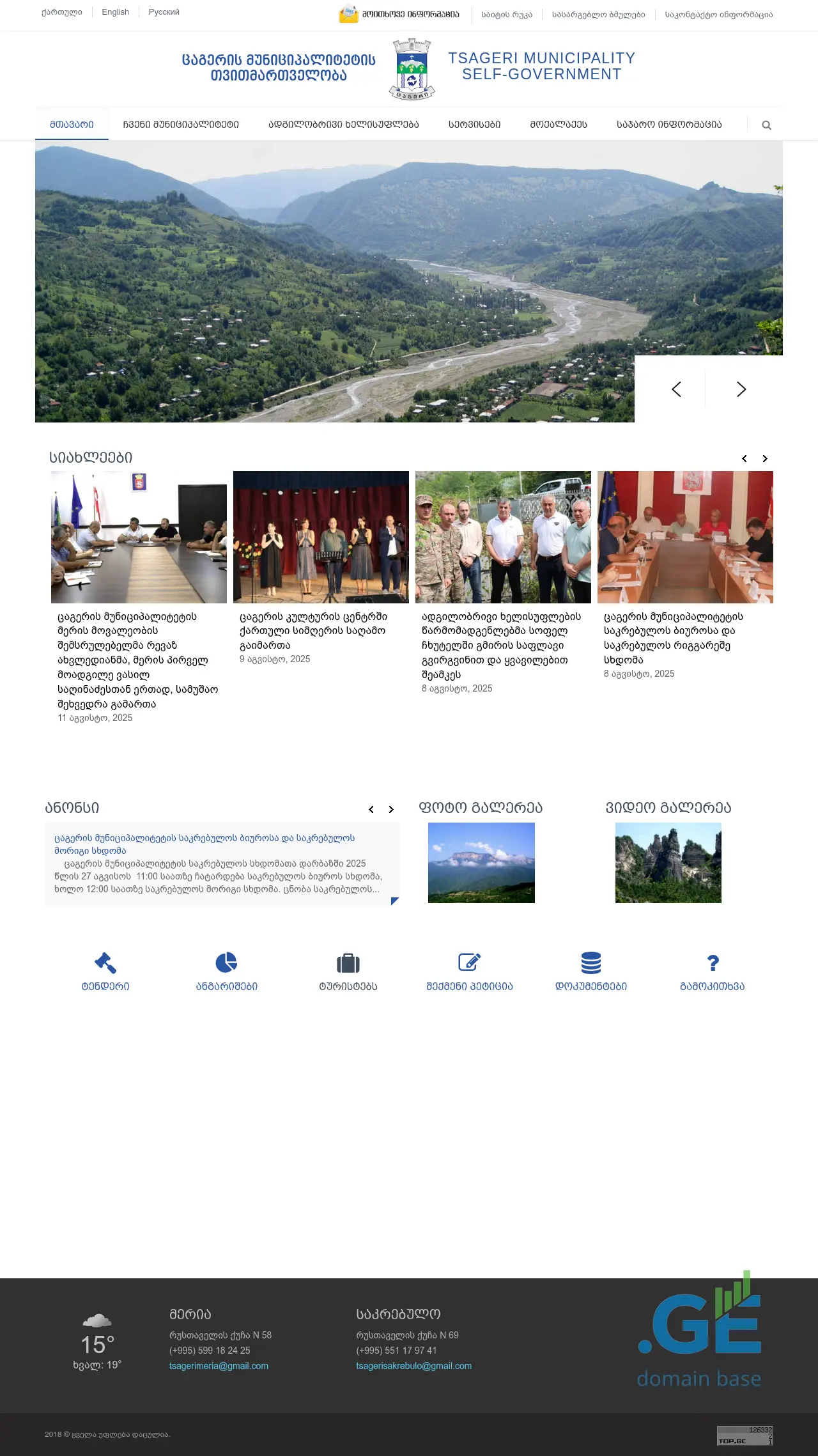Open the ჩვენი მუნიციპალიტეტი menu
The width and height of the screenshot is (818, 1456).
(181, 125)
